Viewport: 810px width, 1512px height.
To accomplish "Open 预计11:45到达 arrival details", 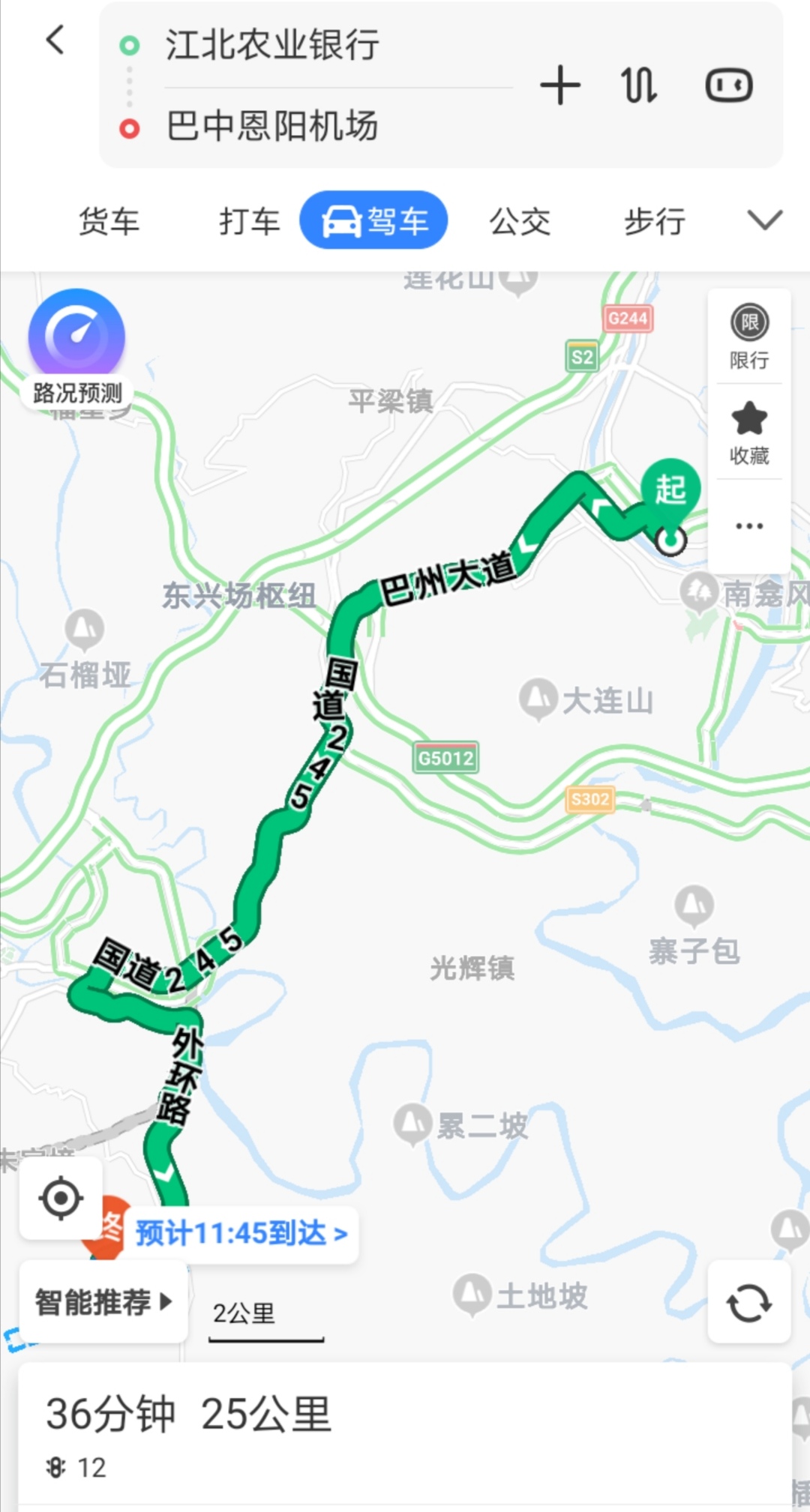I will tap(241, 1233).
